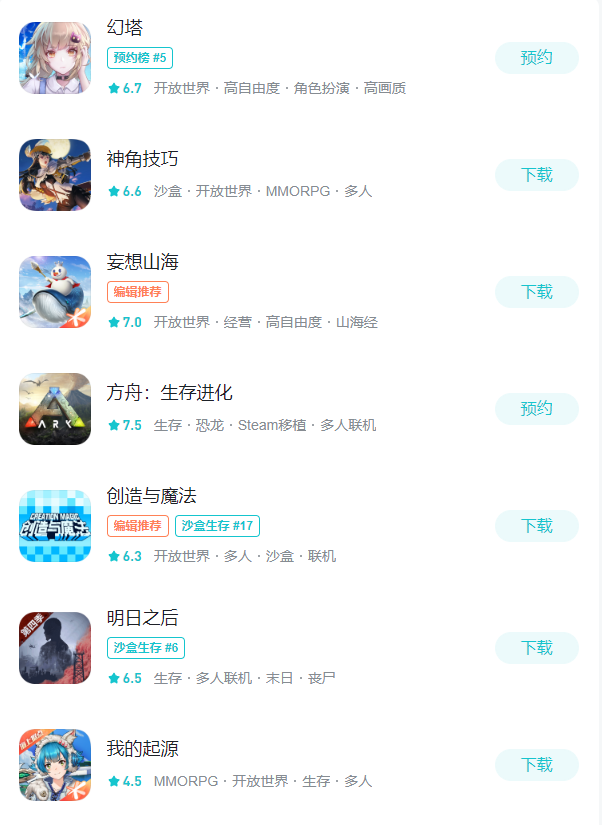
Task: Open 沙盒生存 #17 ranking tag
Action: pyautogui.click(x=217, y=526)
